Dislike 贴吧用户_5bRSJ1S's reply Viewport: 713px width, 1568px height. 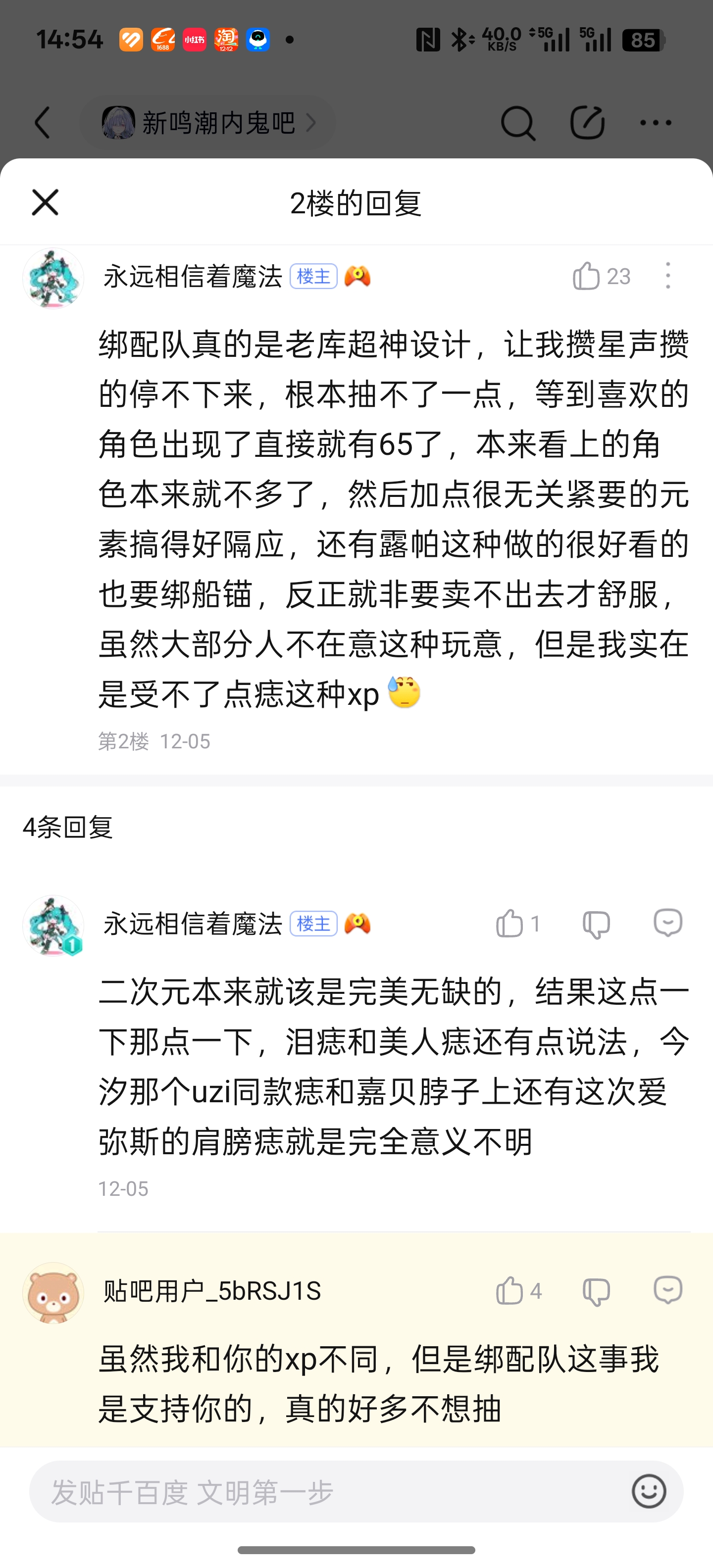pyautogui.click(x=596, y=1291)
